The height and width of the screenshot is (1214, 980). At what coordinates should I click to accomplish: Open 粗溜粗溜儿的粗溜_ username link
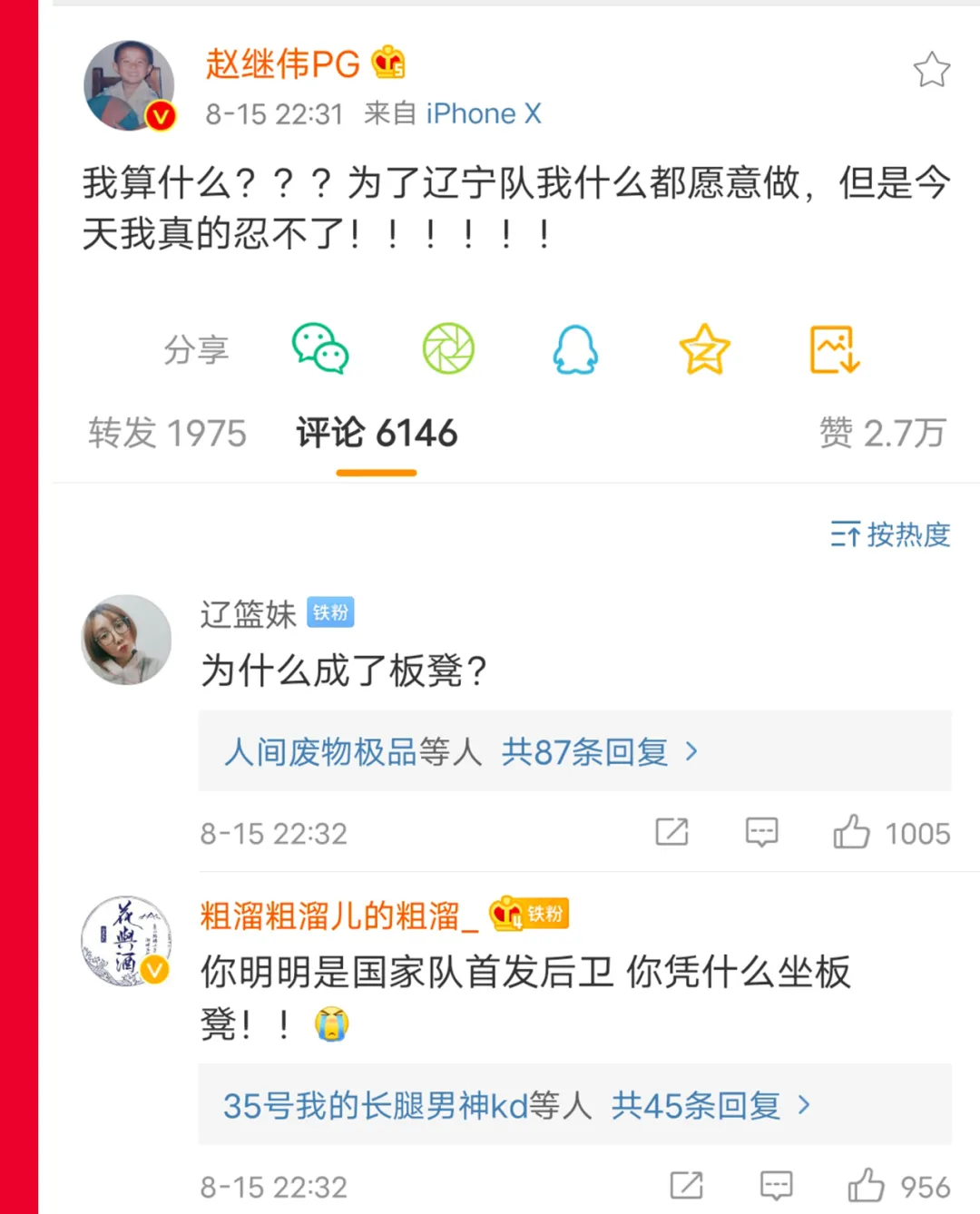click(336, 915)
